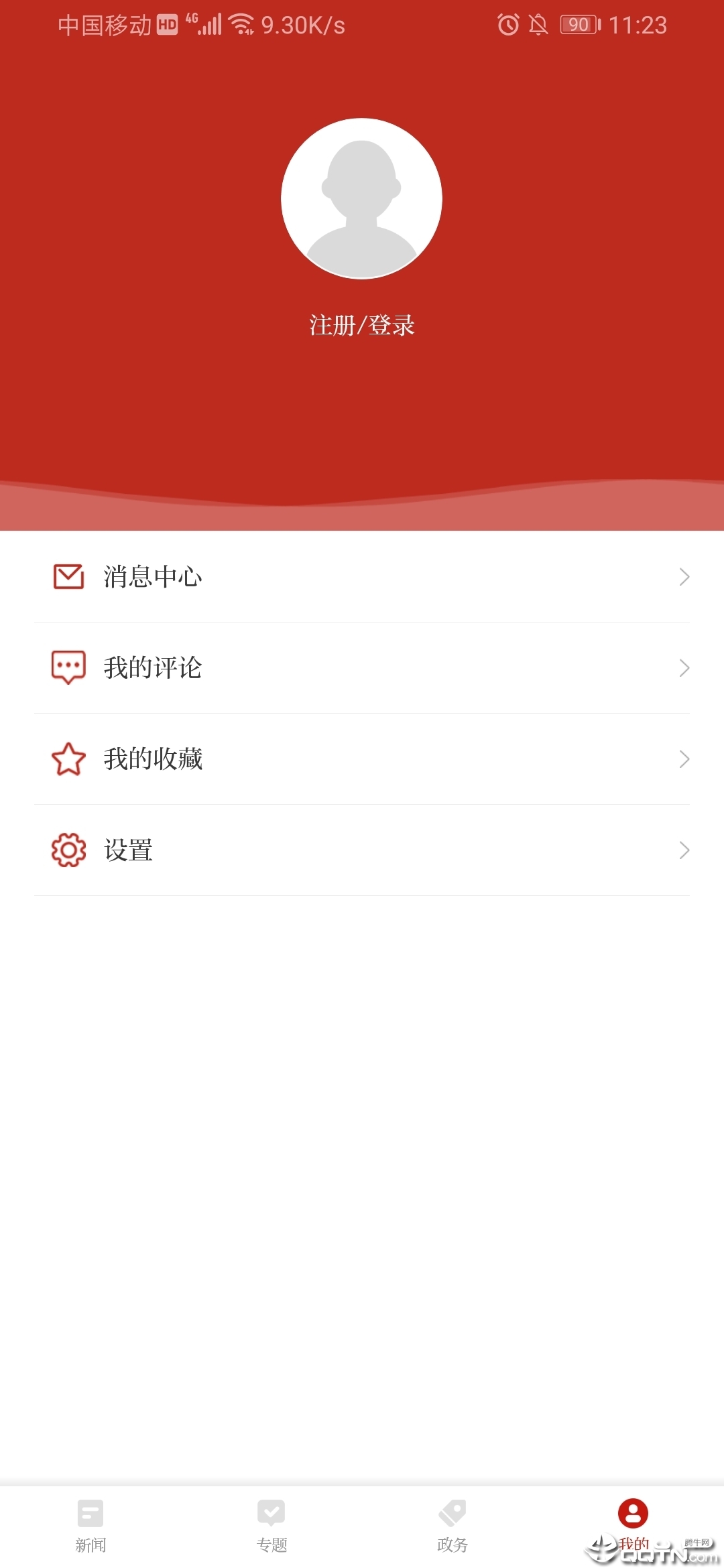Image resolution: width=724 pixels, height=1568 pixels.
Task: Expand 我的评论 via its right chevron
Action: [x=684, y=667]
